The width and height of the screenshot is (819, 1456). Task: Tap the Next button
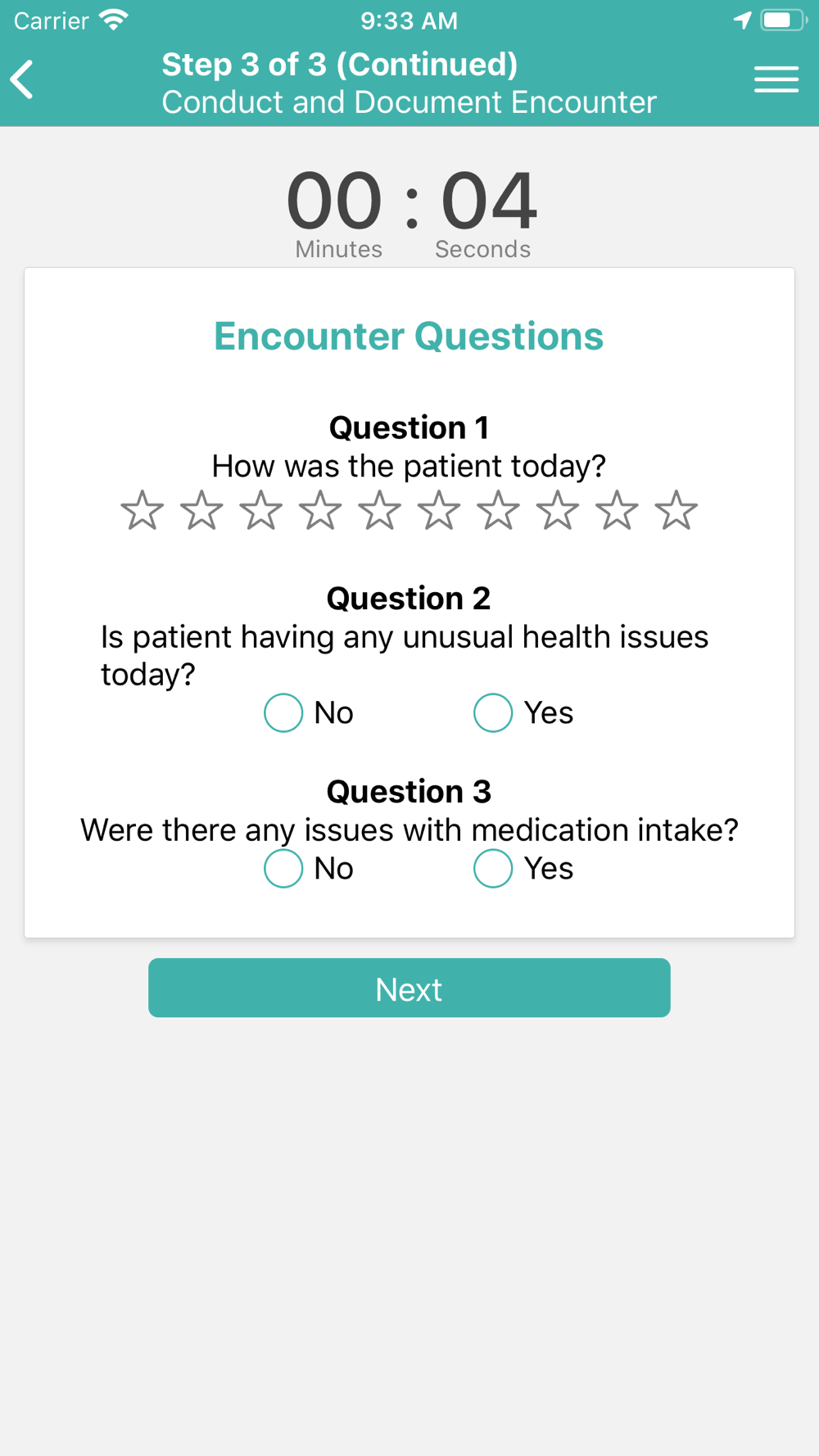coord(409,988)
